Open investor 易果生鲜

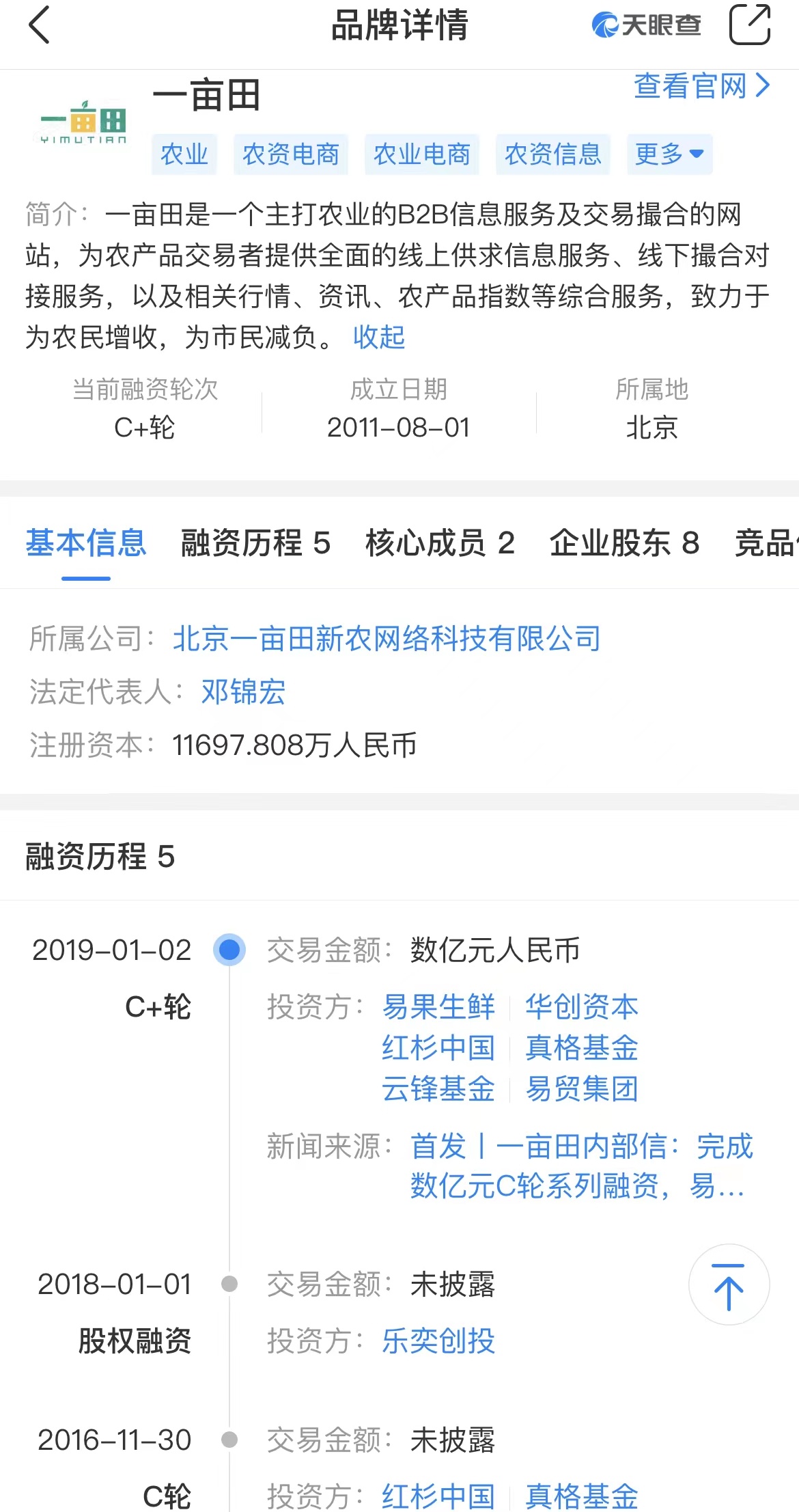tap(438, 1006)
